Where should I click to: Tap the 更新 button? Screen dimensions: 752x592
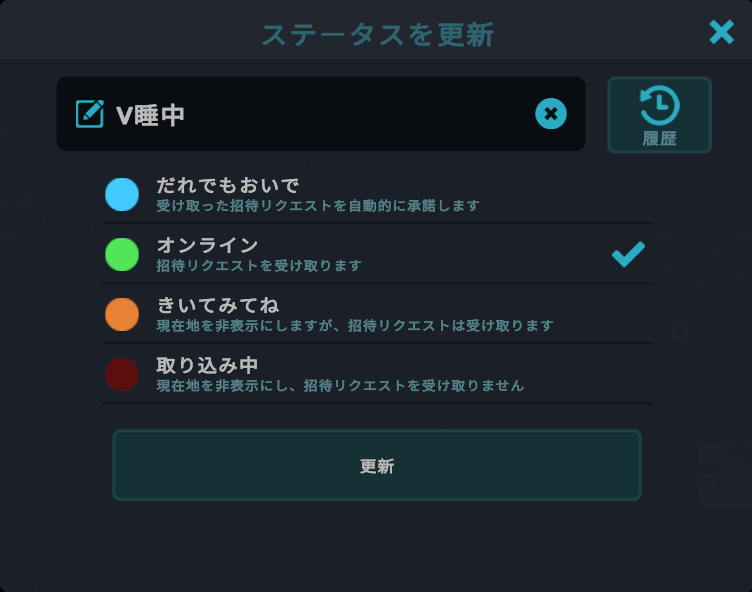(x=376, y=465)
